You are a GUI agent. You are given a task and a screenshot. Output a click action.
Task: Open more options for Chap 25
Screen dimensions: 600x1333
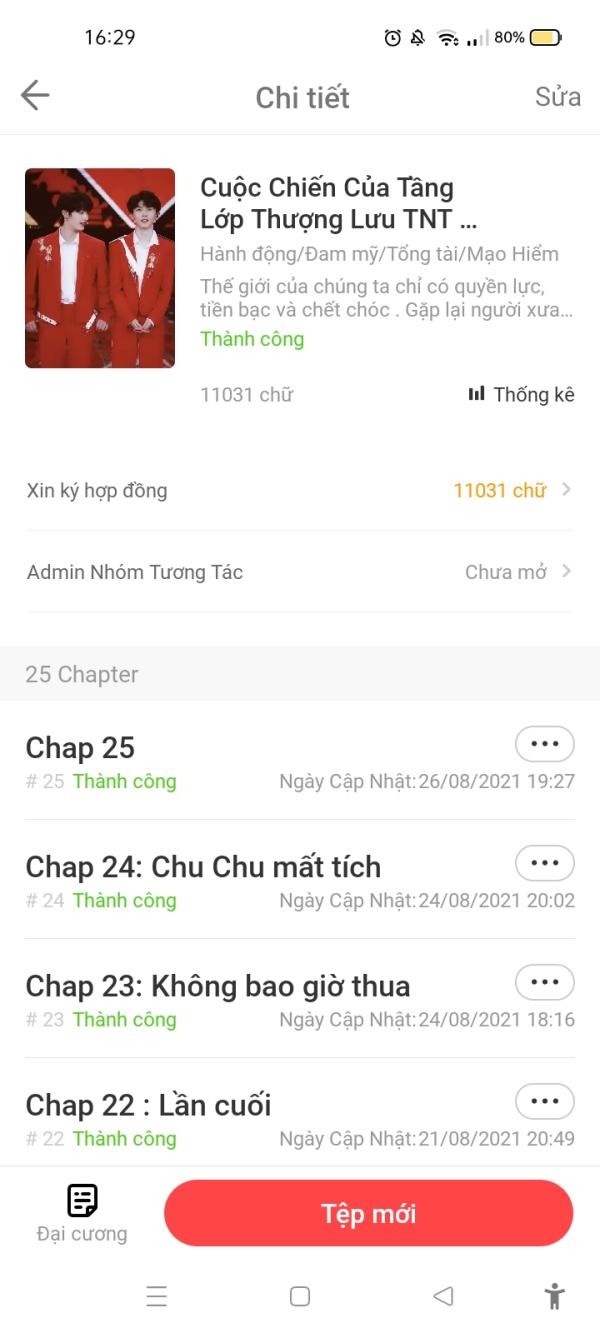pyautogui.click(x=544, y=744)
